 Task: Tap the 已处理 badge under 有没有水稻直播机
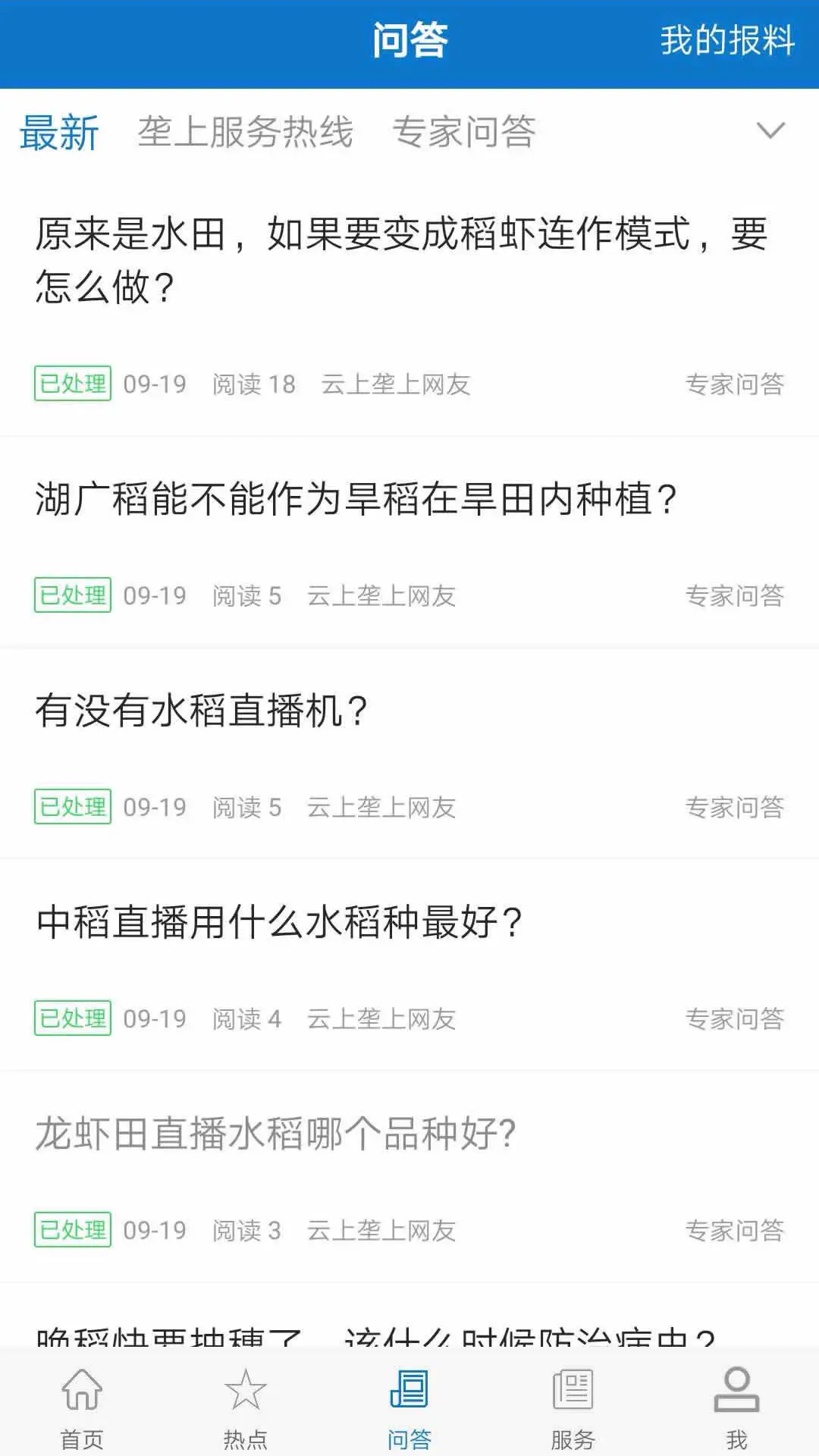(72, 806)
